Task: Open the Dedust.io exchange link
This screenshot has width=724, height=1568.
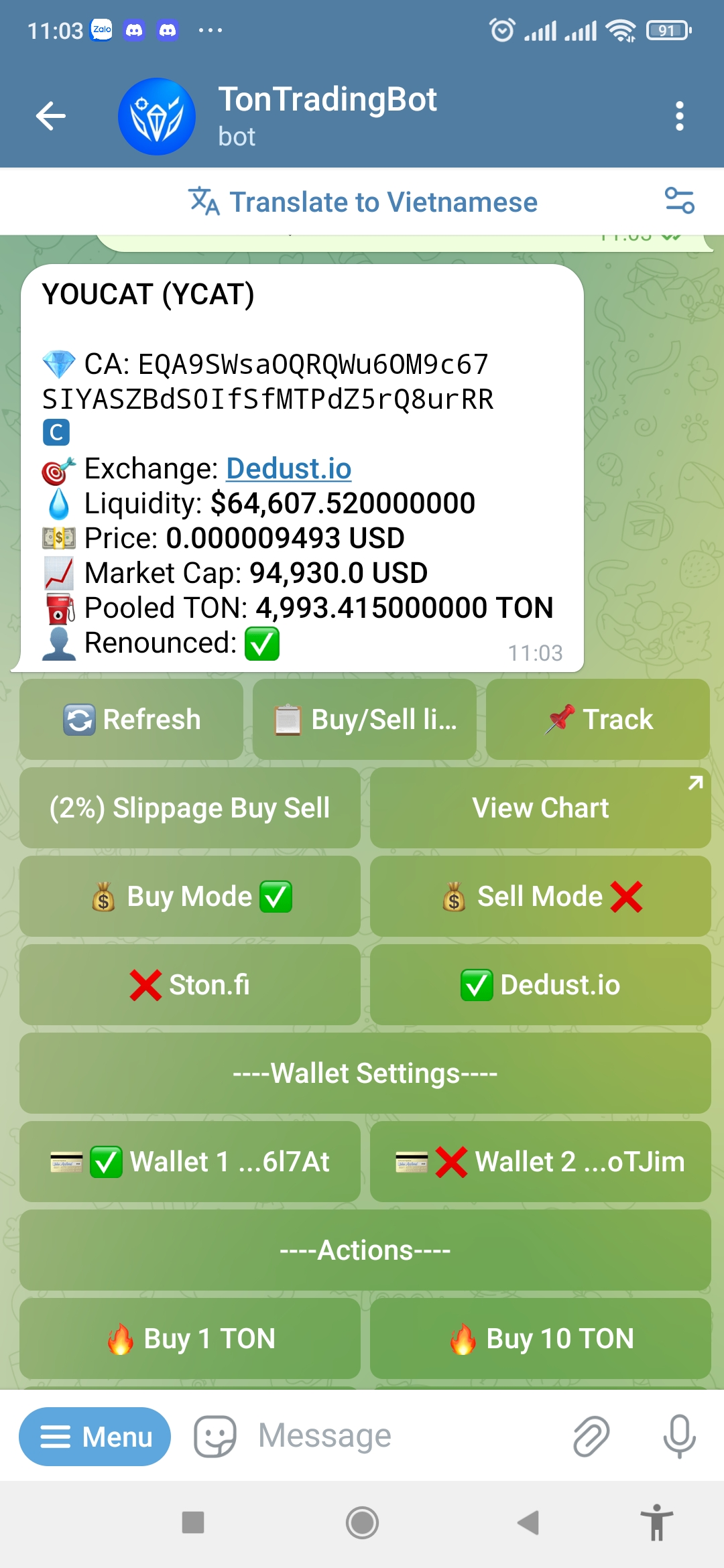Action: pos(288,468)
